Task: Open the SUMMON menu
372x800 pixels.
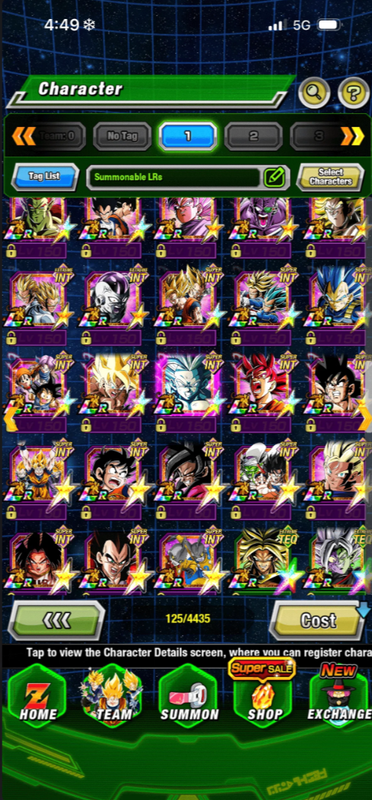Action: (x=188, y=701)
